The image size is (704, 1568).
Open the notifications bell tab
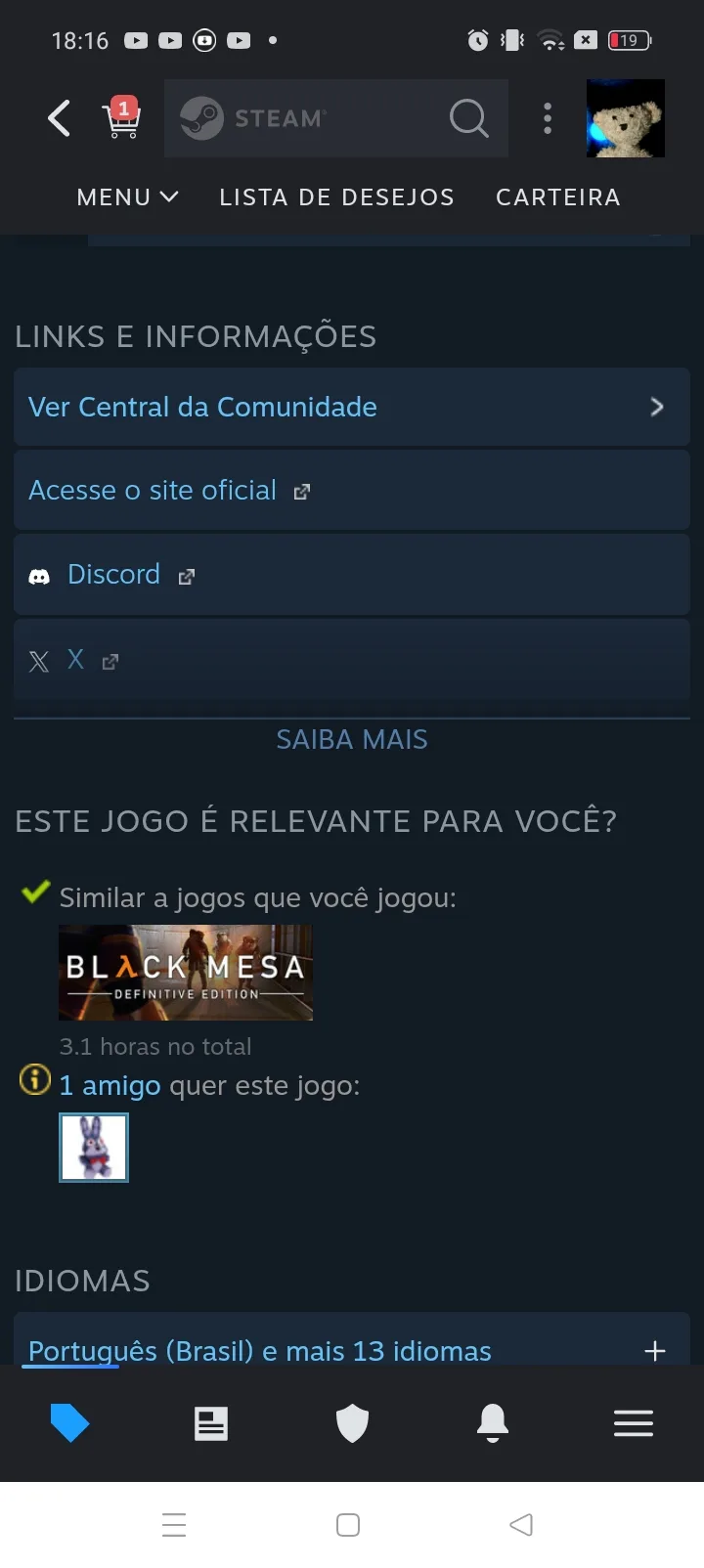coord(493,1423)
